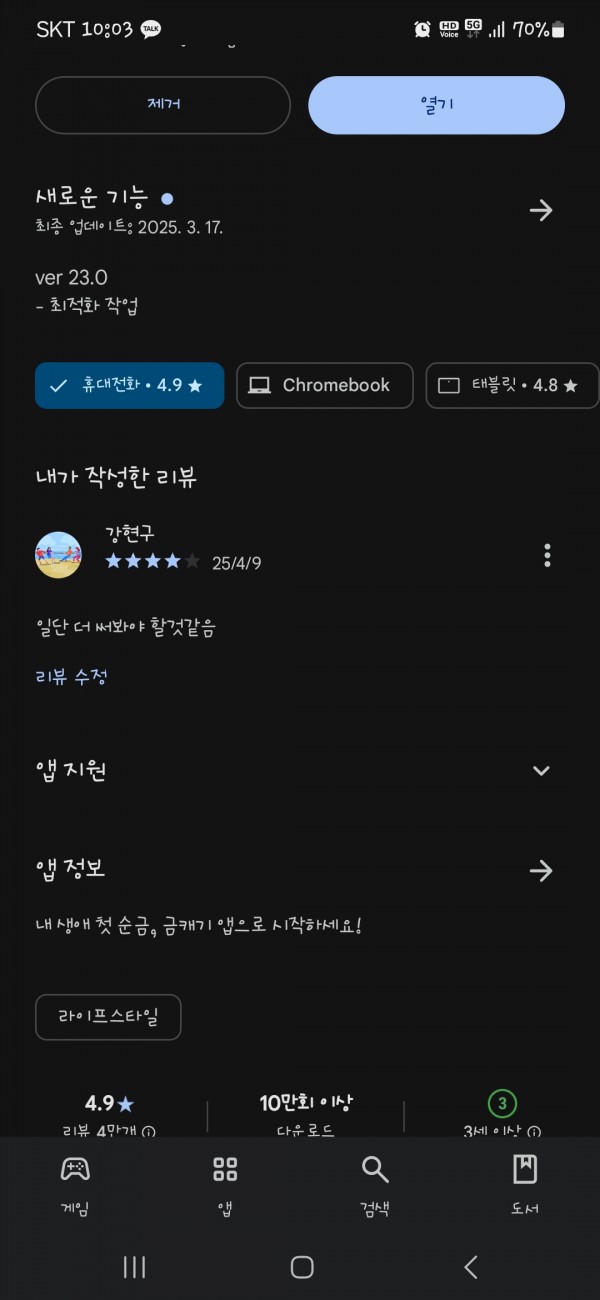Screen dimensions: 600x1300
Task: Open 앱 정보 details arrow
Action: pos(541,871)
